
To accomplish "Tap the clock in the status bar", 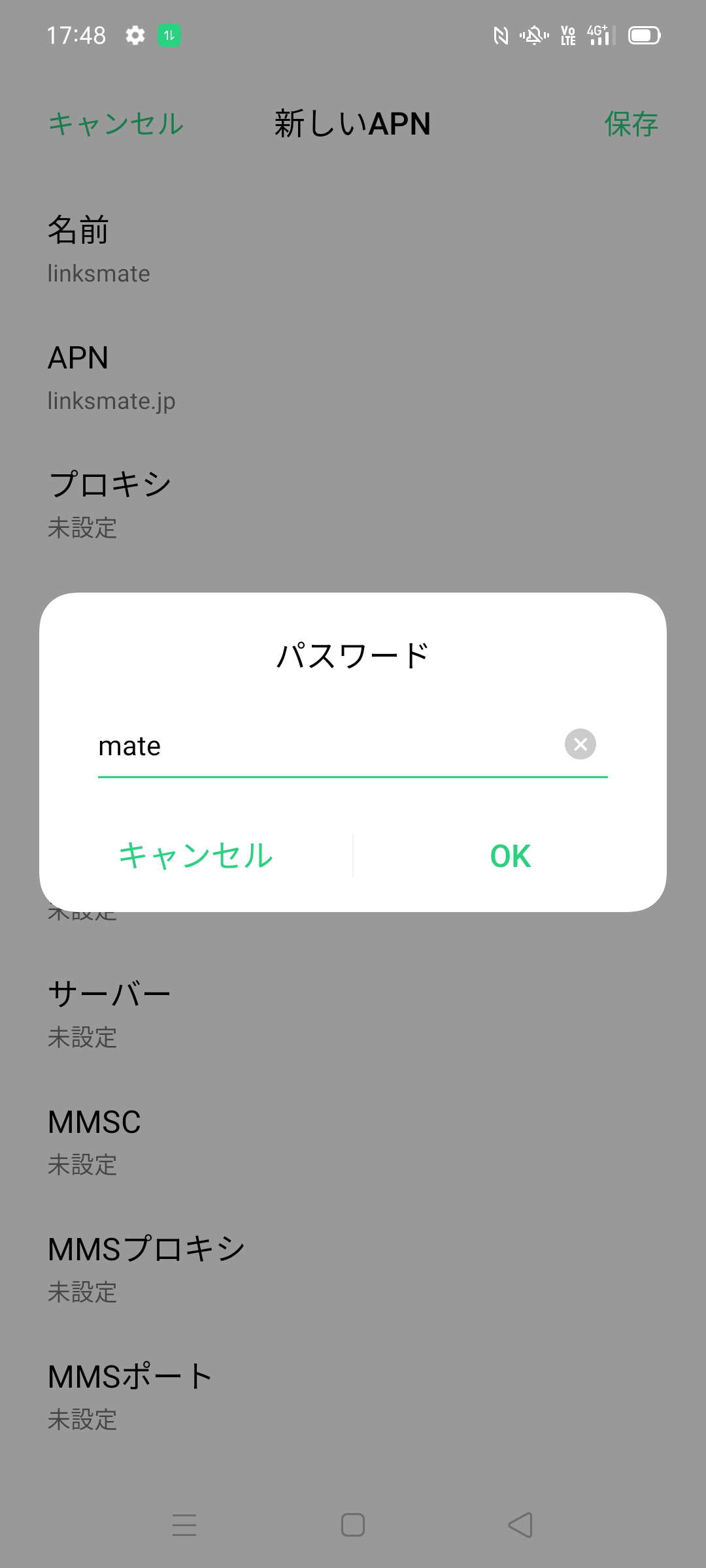I will pos(76,35).
